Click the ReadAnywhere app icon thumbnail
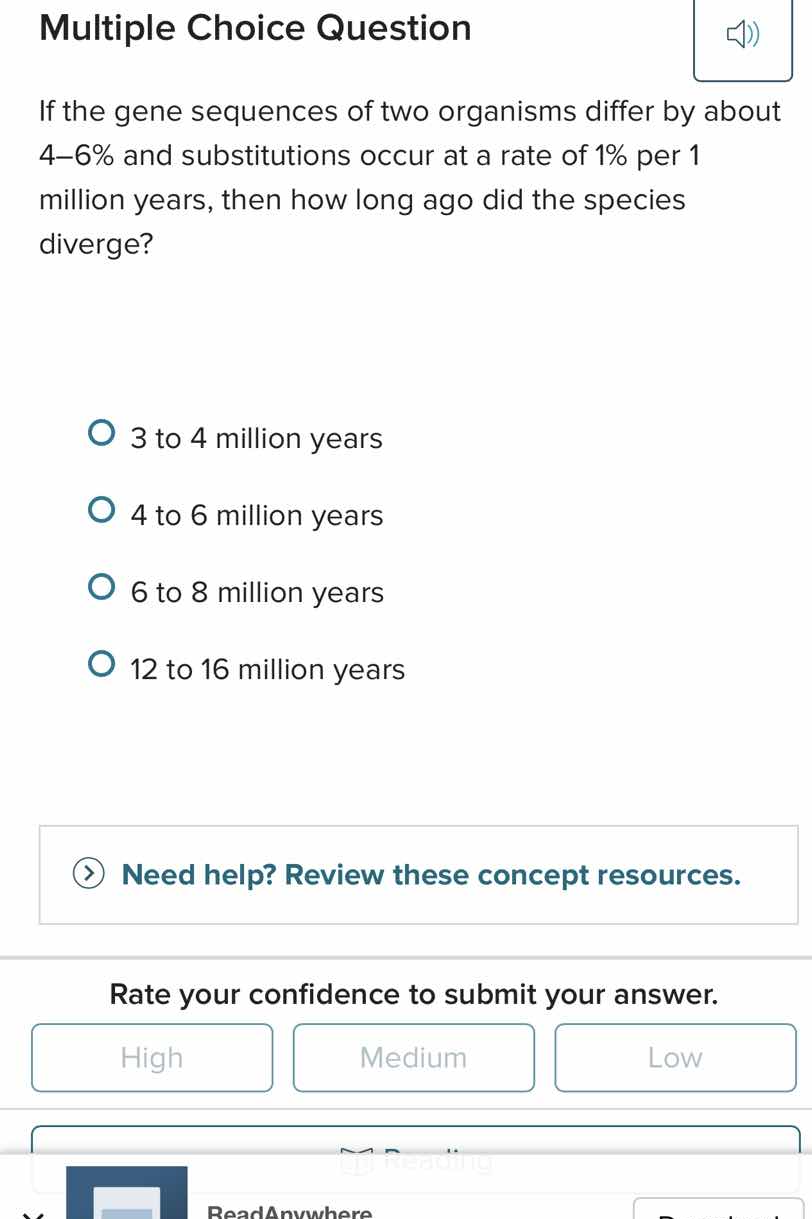The image size is (812, 1219). (128, 1193)
